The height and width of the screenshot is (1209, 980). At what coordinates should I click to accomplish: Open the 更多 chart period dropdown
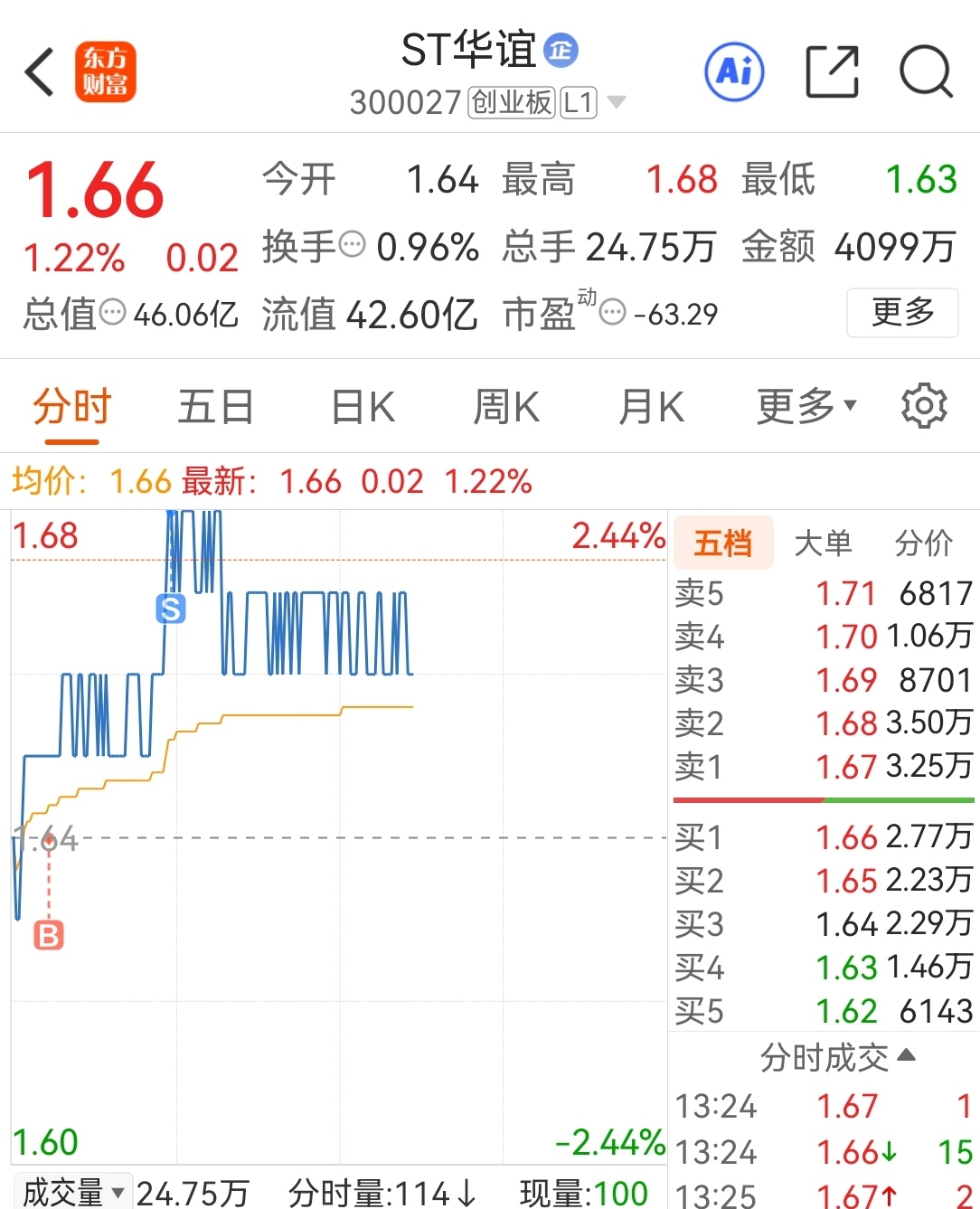point(806,407)
